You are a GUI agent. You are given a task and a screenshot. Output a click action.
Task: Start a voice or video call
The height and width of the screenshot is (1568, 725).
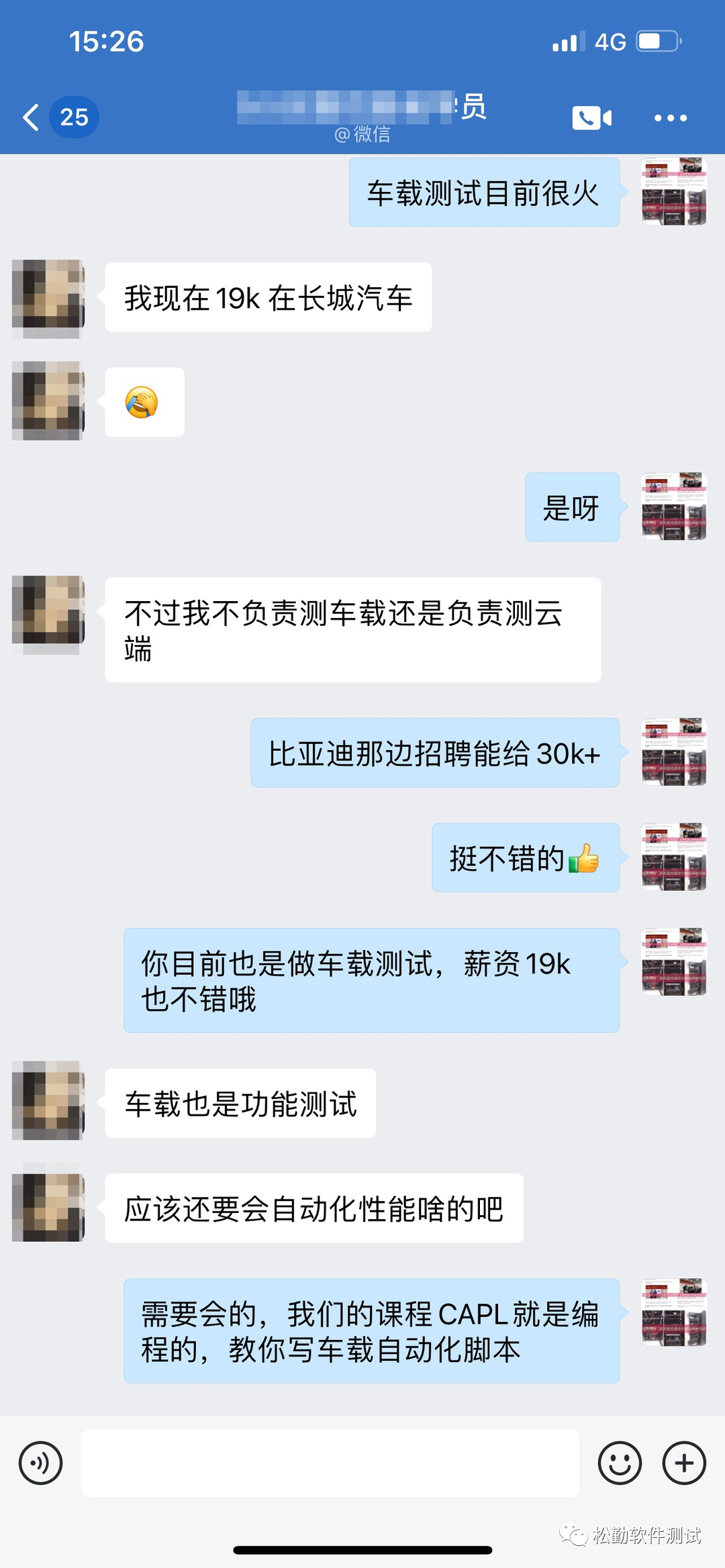click(591, 118)
